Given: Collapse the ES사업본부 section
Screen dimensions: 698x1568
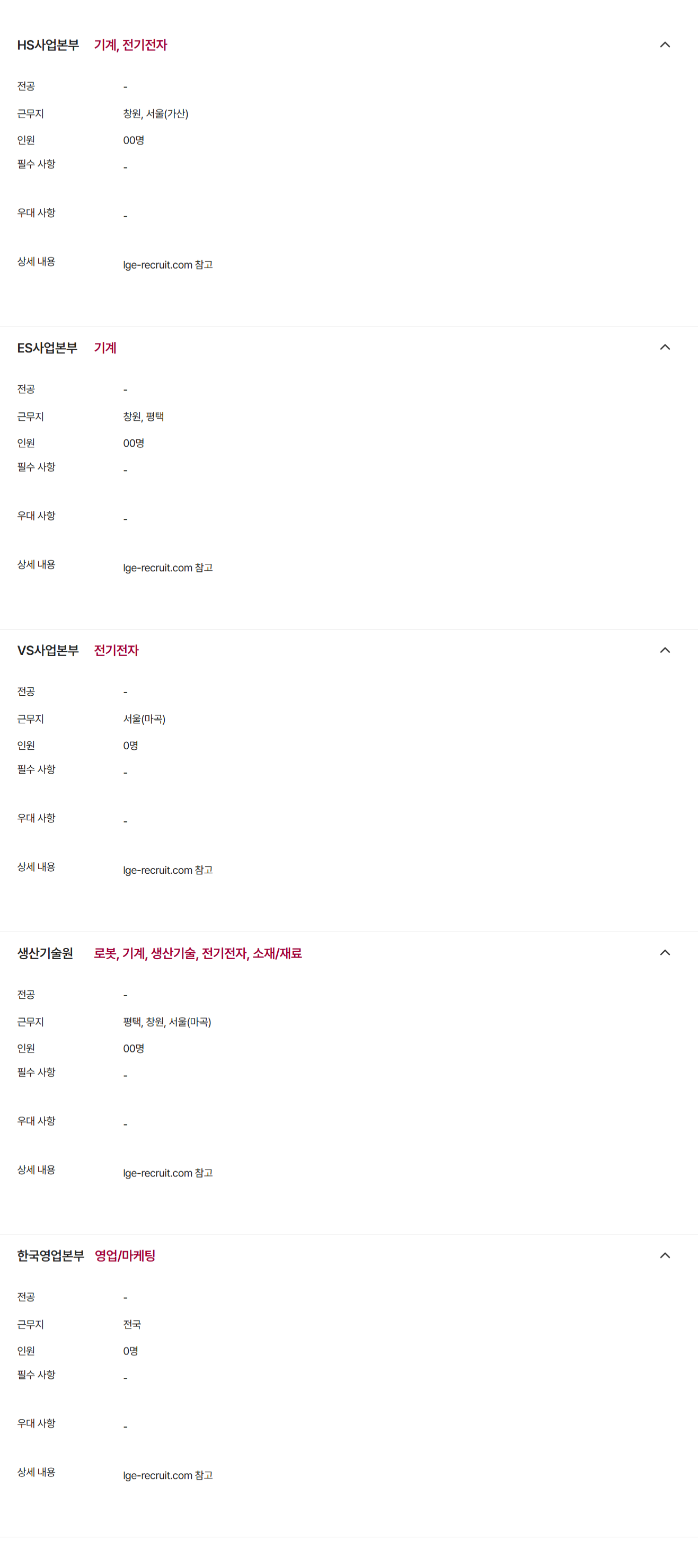Looking at the screenshot, I should click(x=665, y=347).
